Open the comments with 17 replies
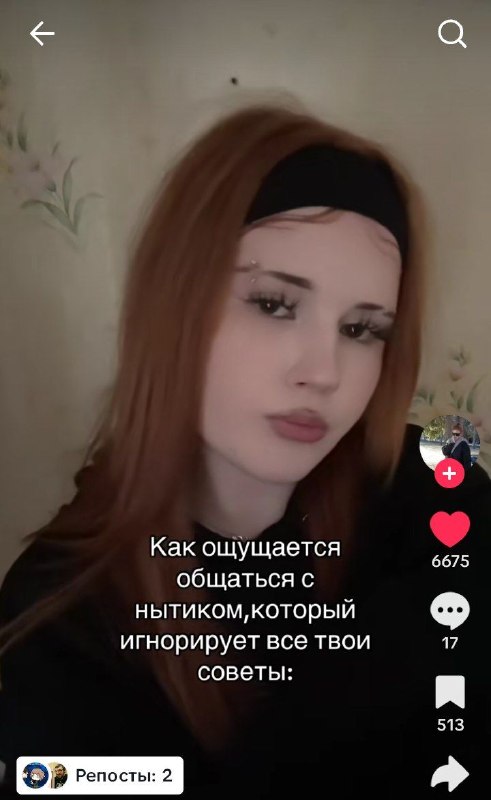Image resolution: width=491 pixels, height=800 pixels. [450, 611]
